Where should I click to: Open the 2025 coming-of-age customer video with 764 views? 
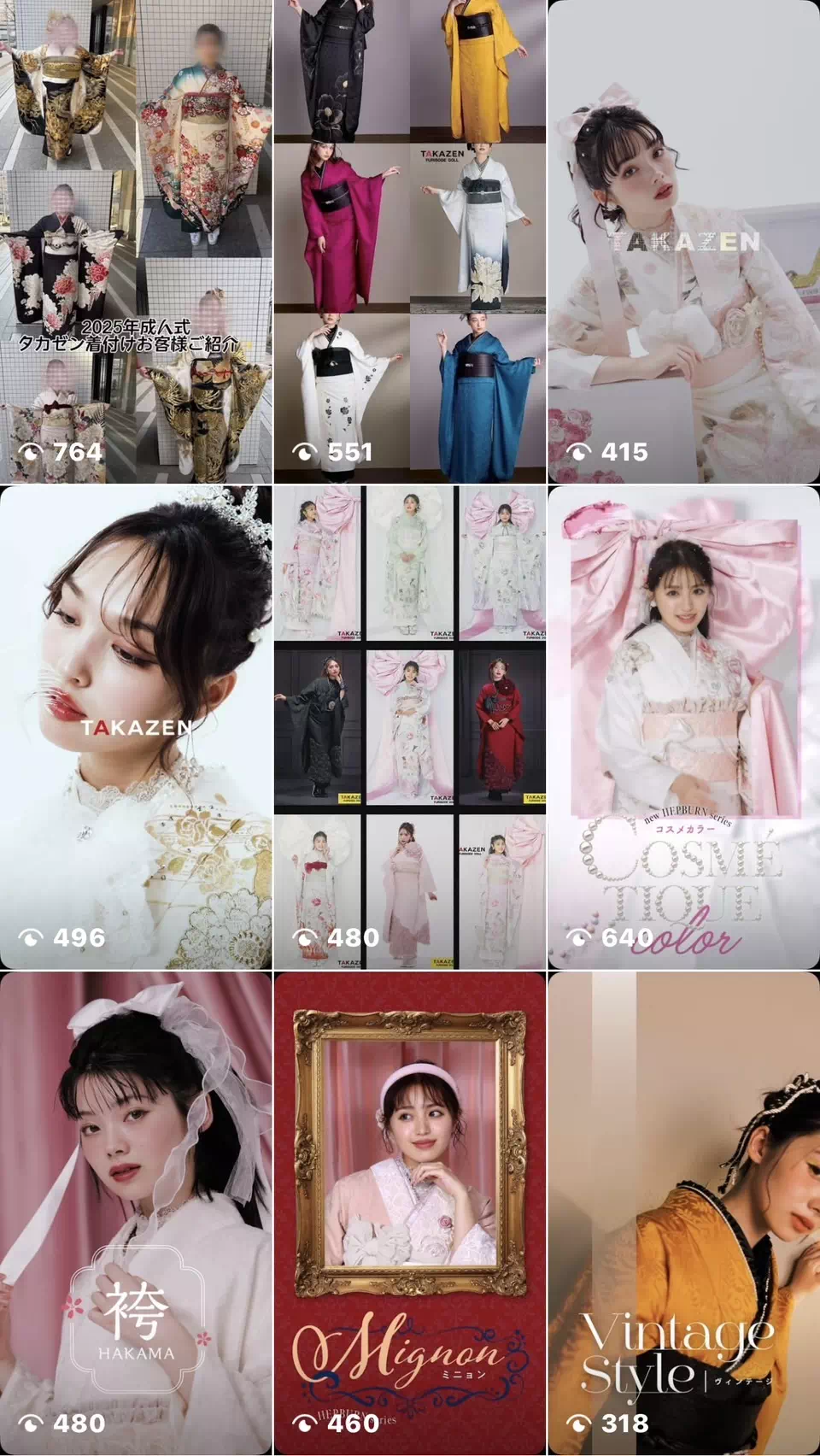coord(136,242)
